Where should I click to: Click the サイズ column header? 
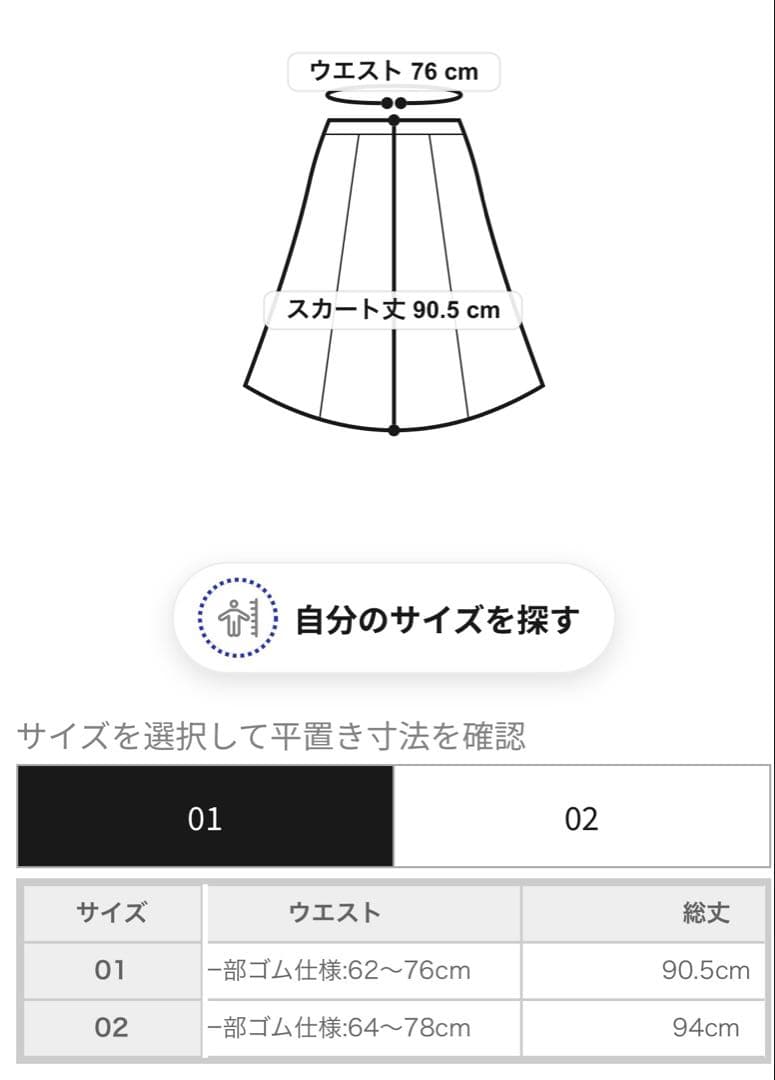coord(110,912)
